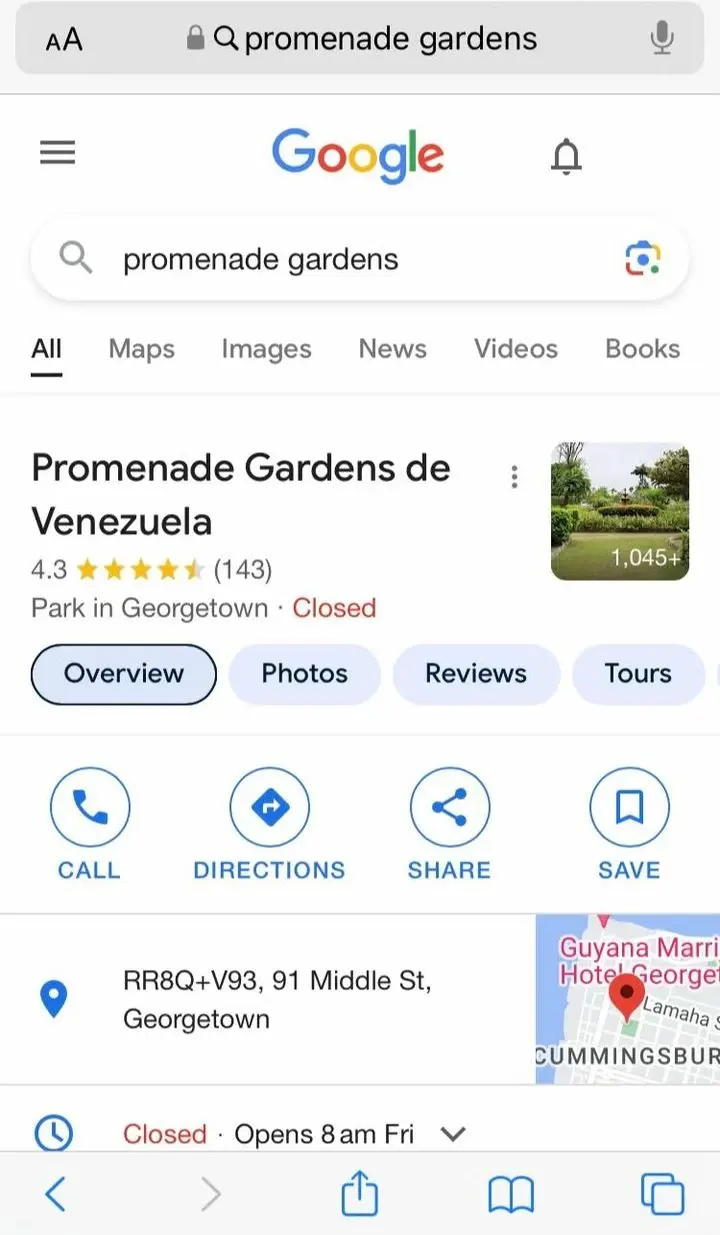
Task: Select the Reviews chip
Action: coord(475,674)
